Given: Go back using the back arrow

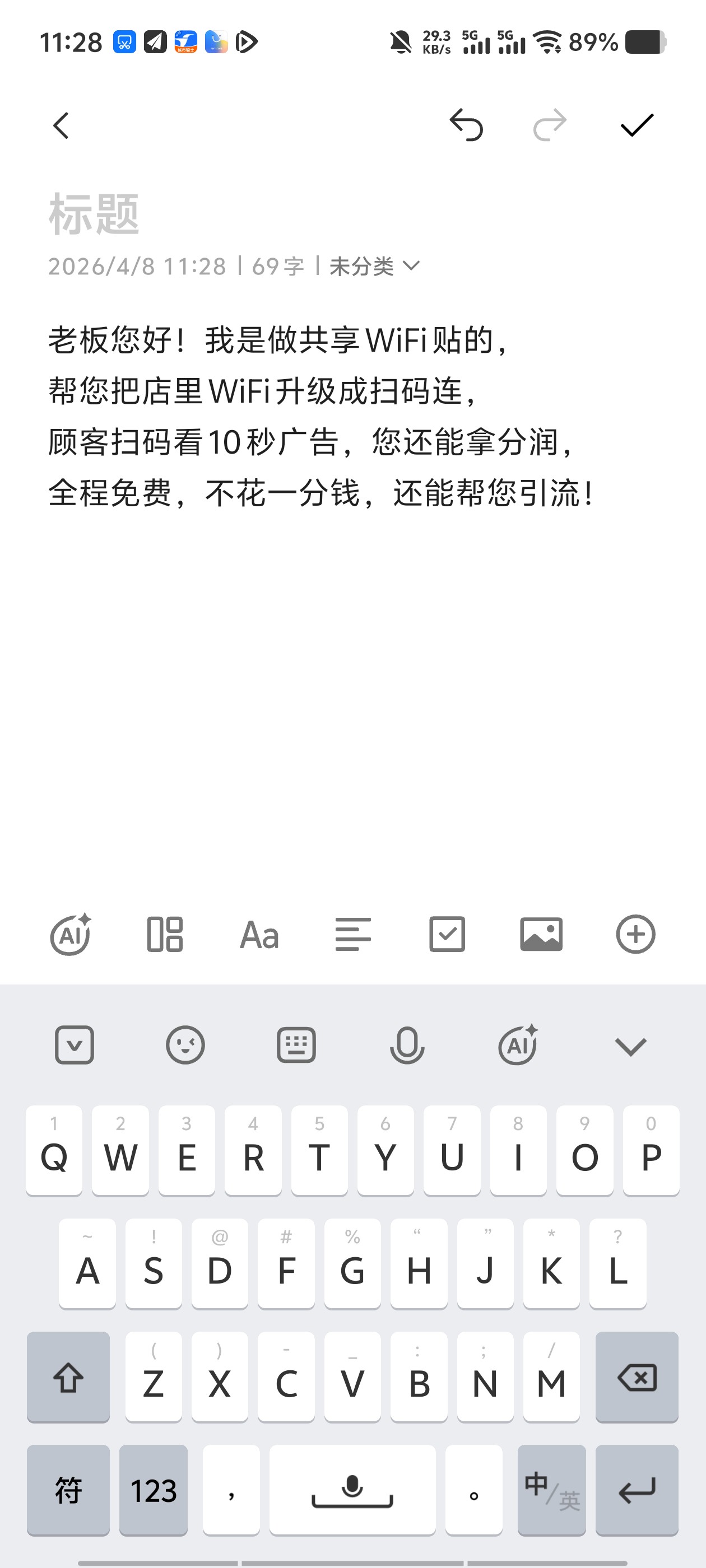Looking at the screenshot, I should [x=61, y=125].
